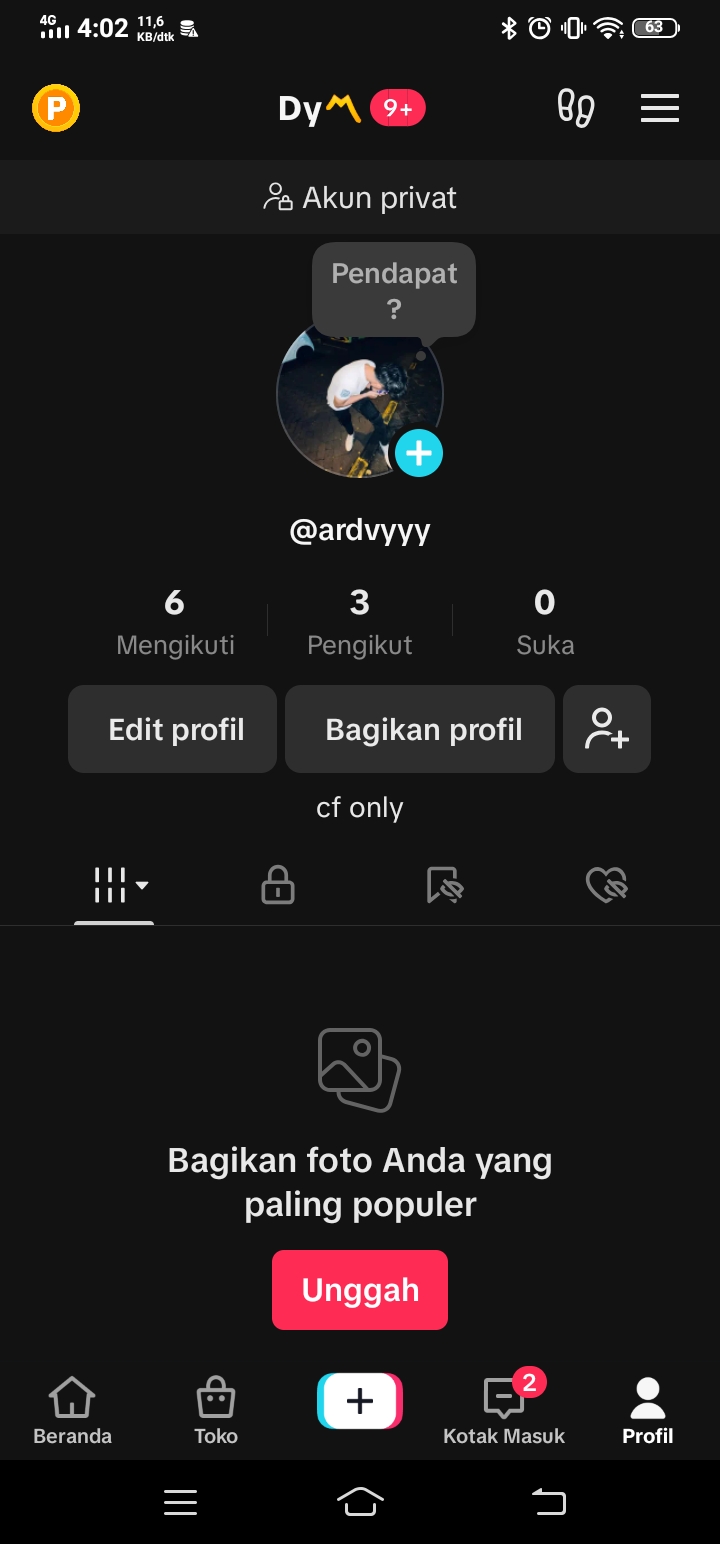
Task: Open the Pengikut followers list
Action: tap(360, 622)
